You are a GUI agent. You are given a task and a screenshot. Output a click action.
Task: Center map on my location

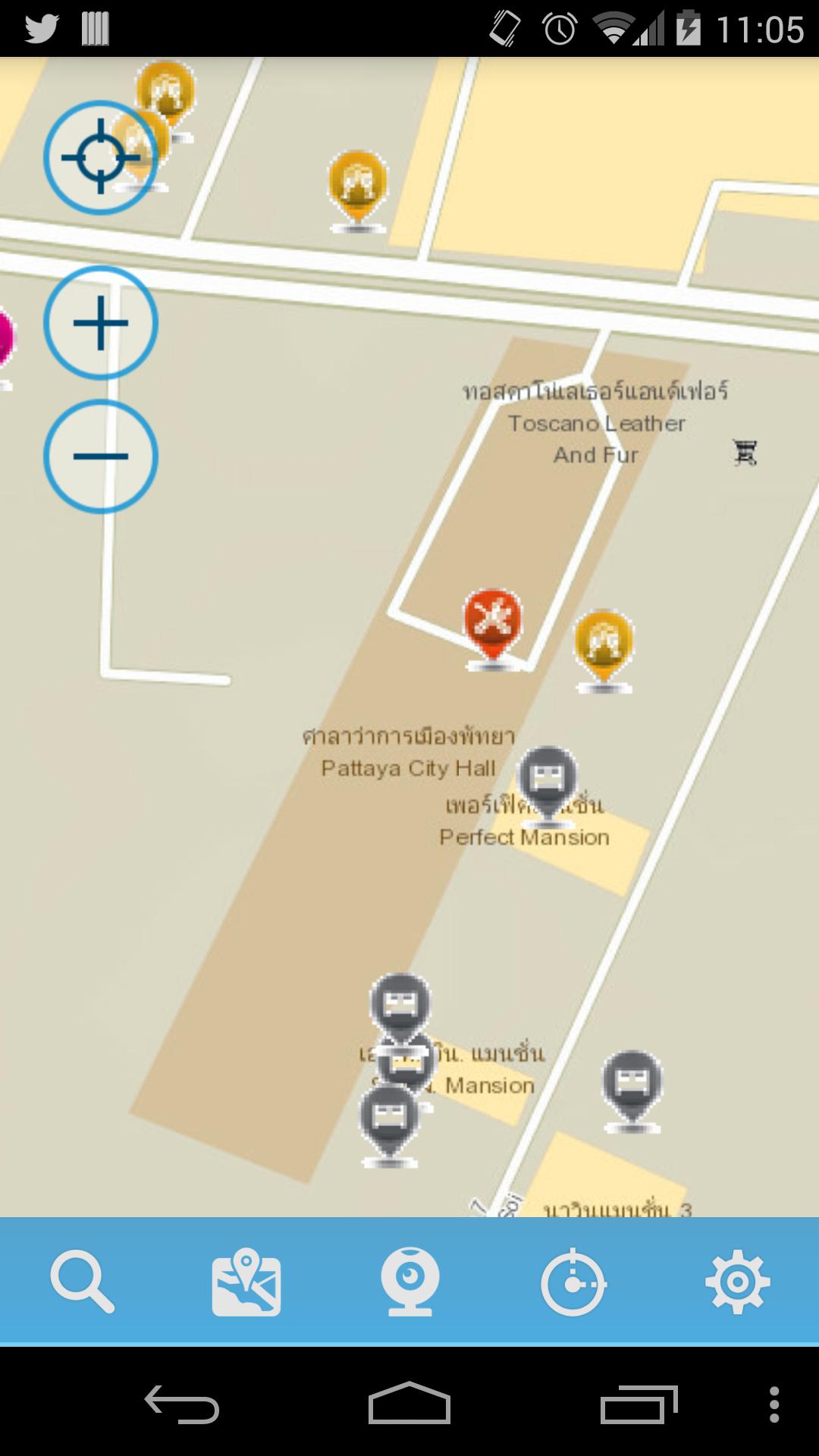100,158
